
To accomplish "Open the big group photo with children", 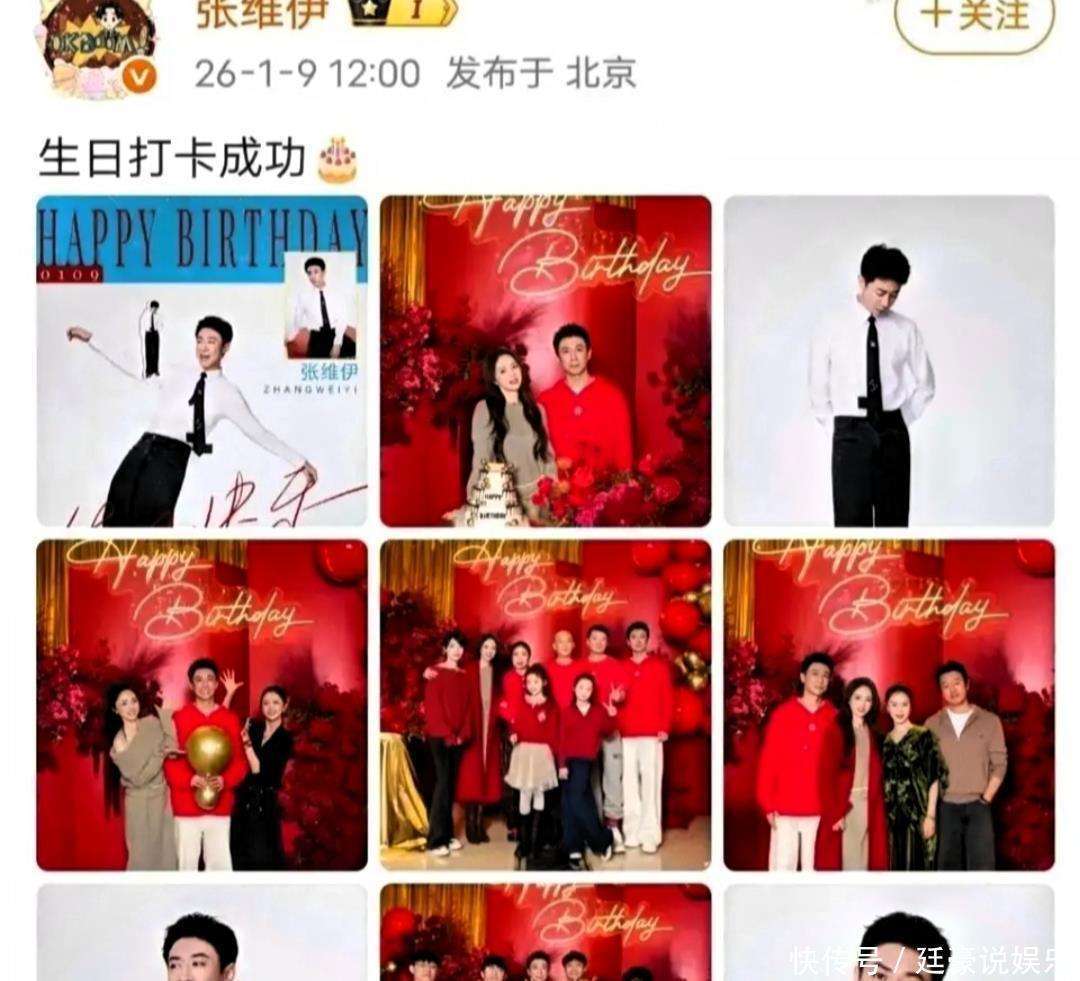I will [x=545, y=705].
